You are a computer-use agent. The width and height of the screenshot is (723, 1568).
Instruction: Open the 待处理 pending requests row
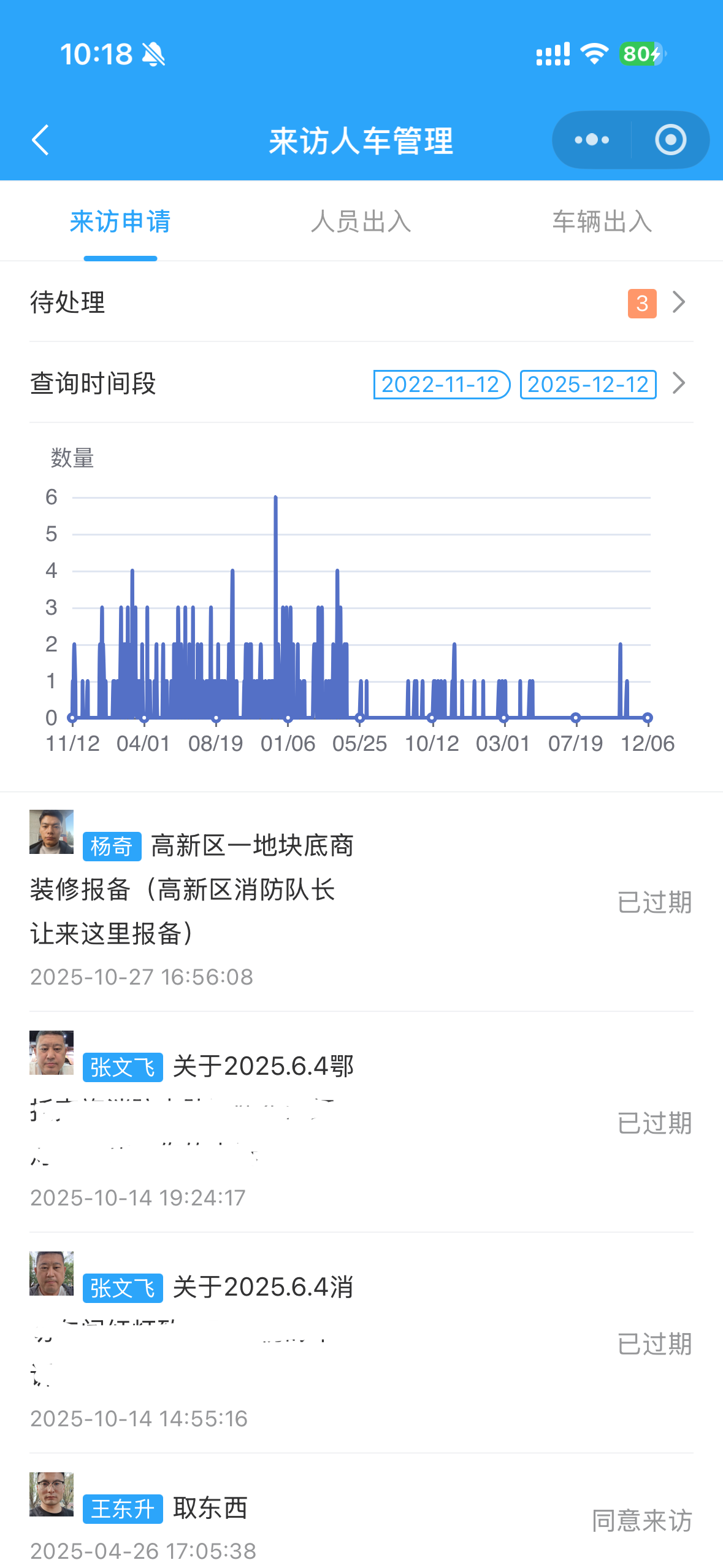pyautogui.click(x=361, y=302)
